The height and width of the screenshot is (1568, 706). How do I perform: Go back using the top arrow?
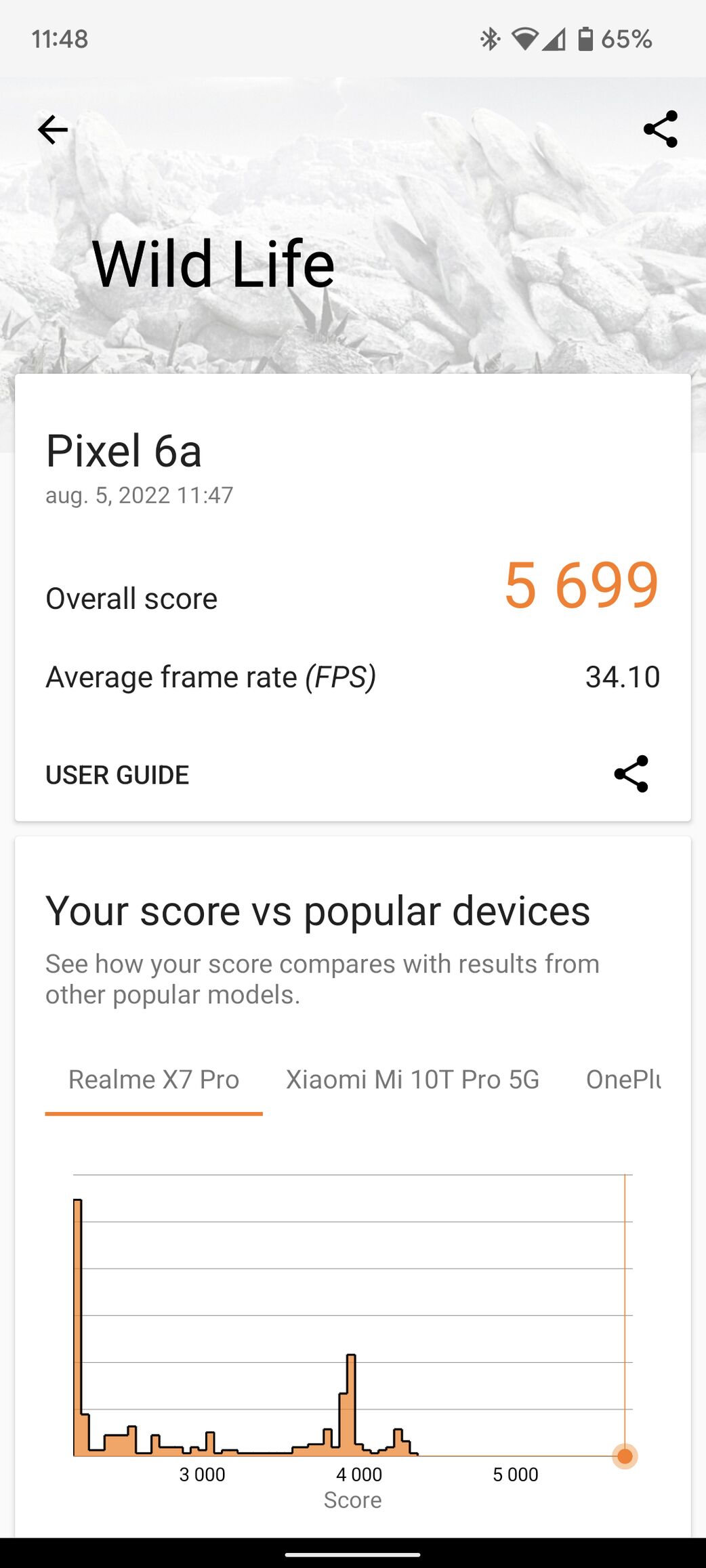[x=53, y=129]
